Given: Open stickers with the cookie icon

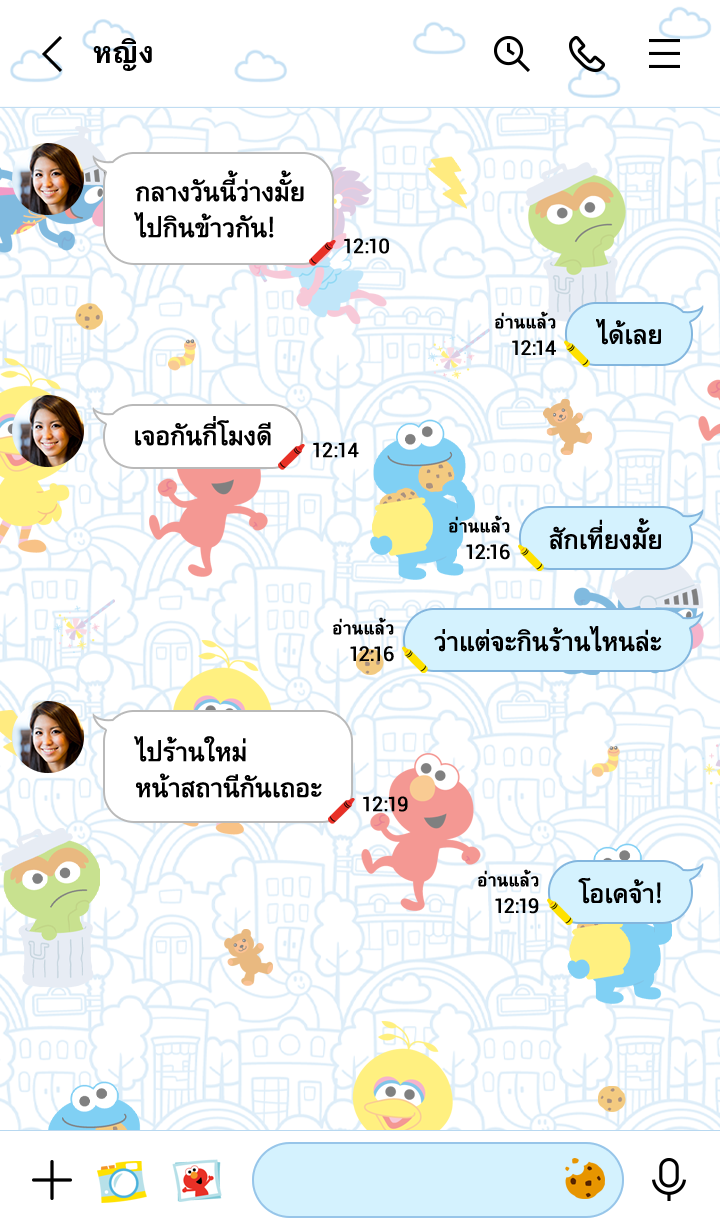Looking at the screenshot, I should click(585, 1180).
